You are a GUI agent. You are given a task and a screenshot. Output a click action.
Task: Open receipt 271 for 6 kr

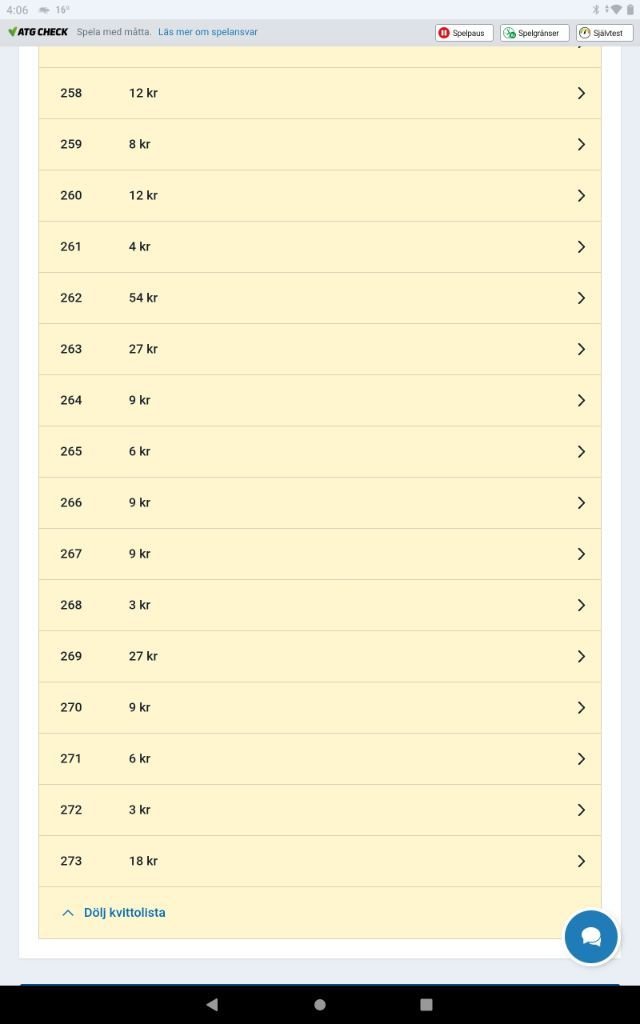point(320,758)
